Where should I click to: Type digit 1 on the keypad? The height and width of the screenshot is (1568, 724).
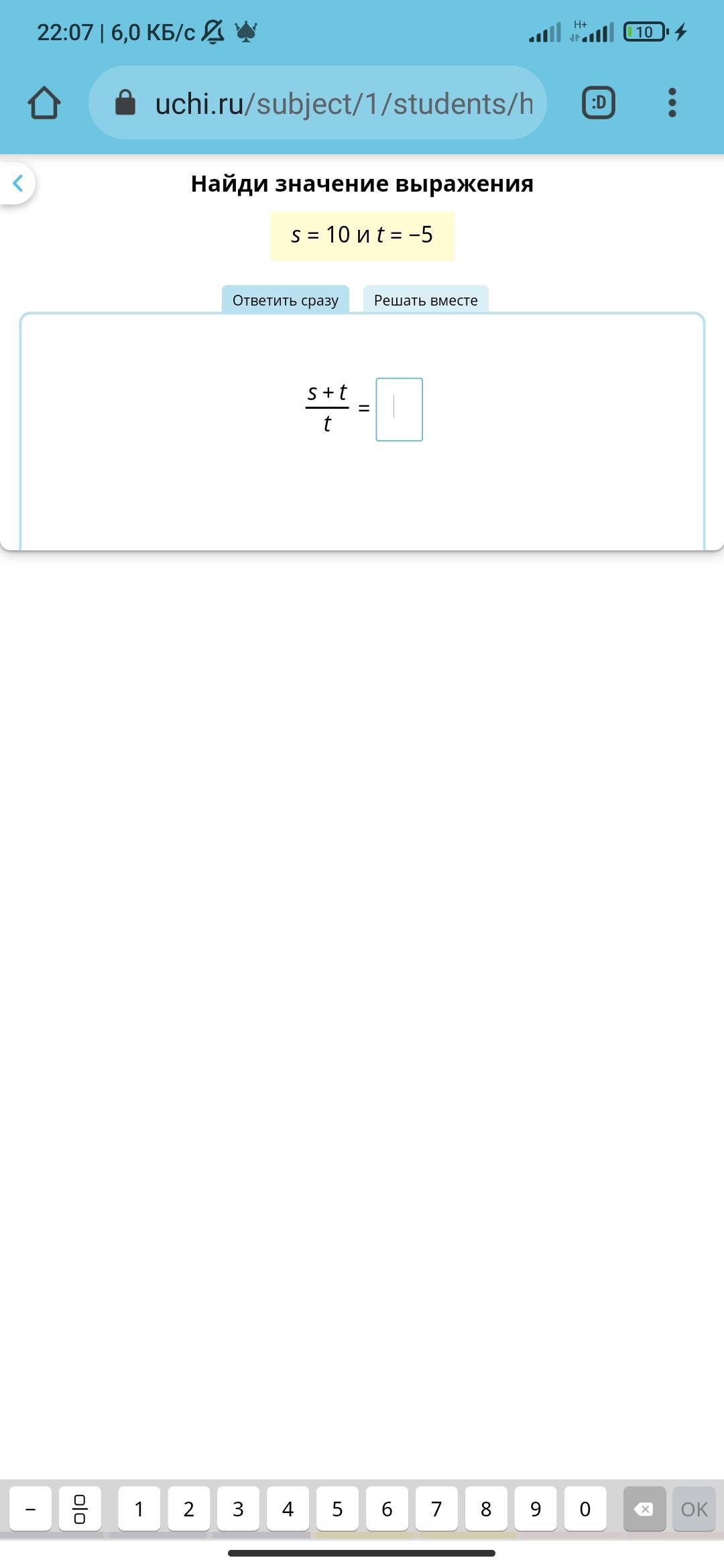pos(139,1508)
